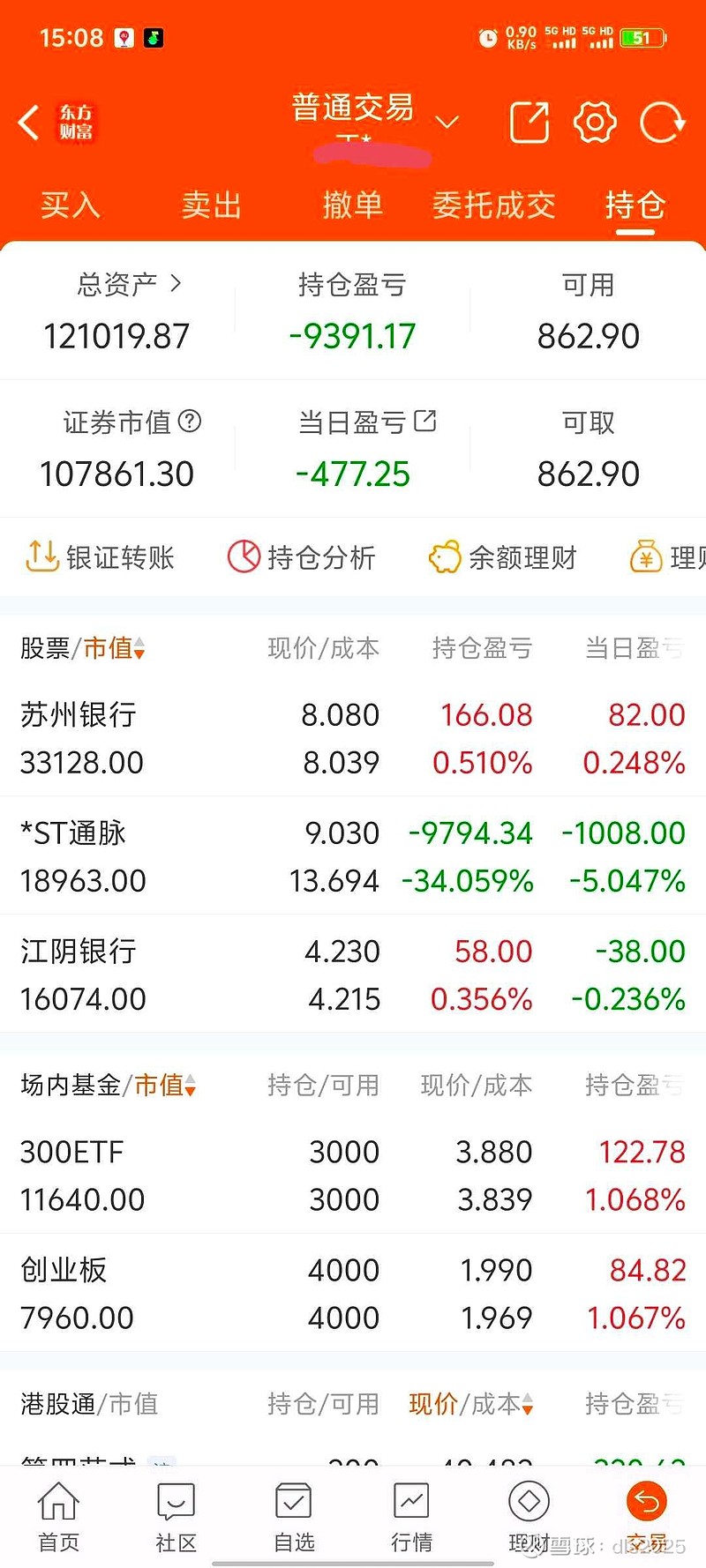Open the 委托成交 orders tab
The height and width of the screenshot is (1568, 706).
tap(493, 205)
